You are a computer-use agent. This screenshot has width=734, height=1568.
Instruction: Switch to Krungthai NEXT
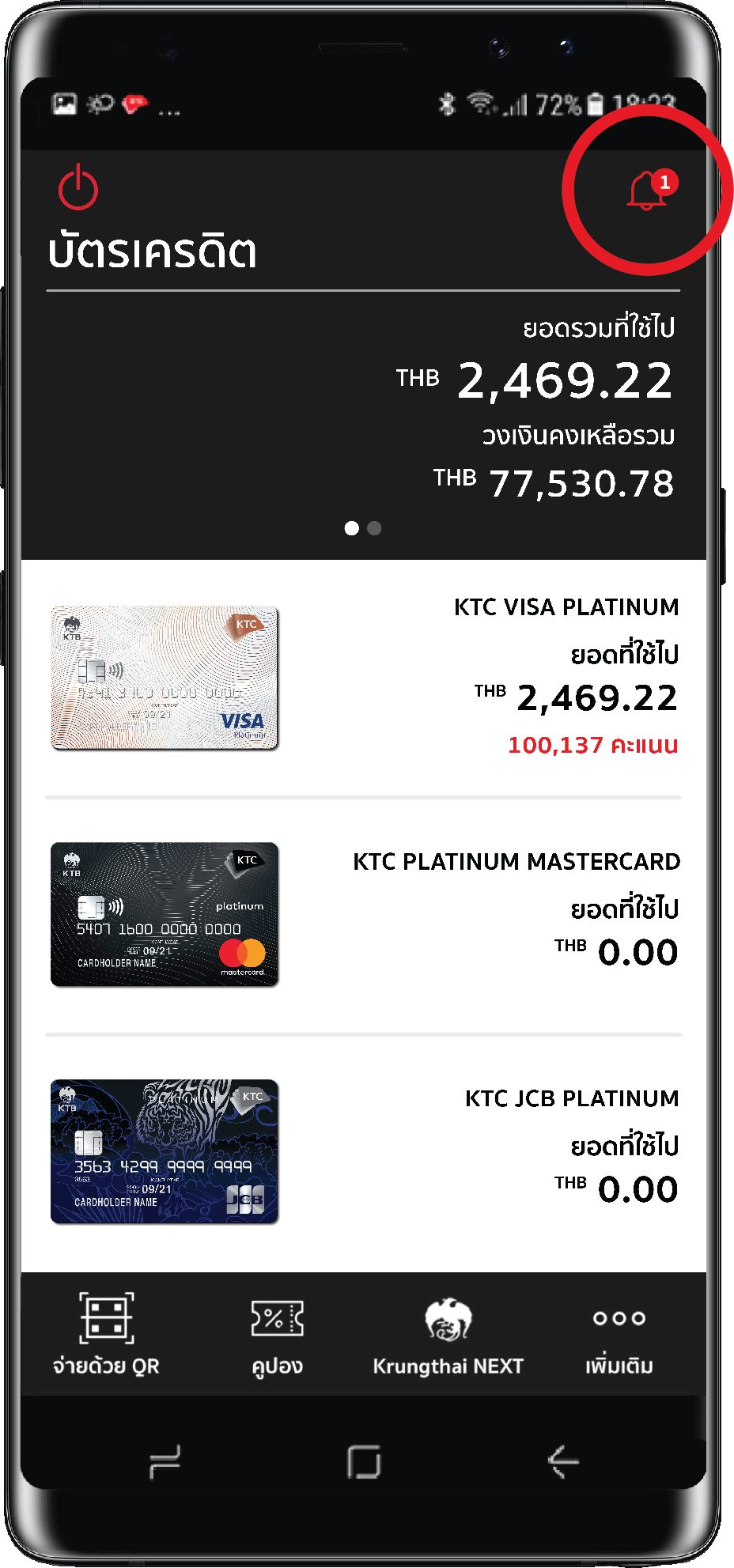[448, 1335]
